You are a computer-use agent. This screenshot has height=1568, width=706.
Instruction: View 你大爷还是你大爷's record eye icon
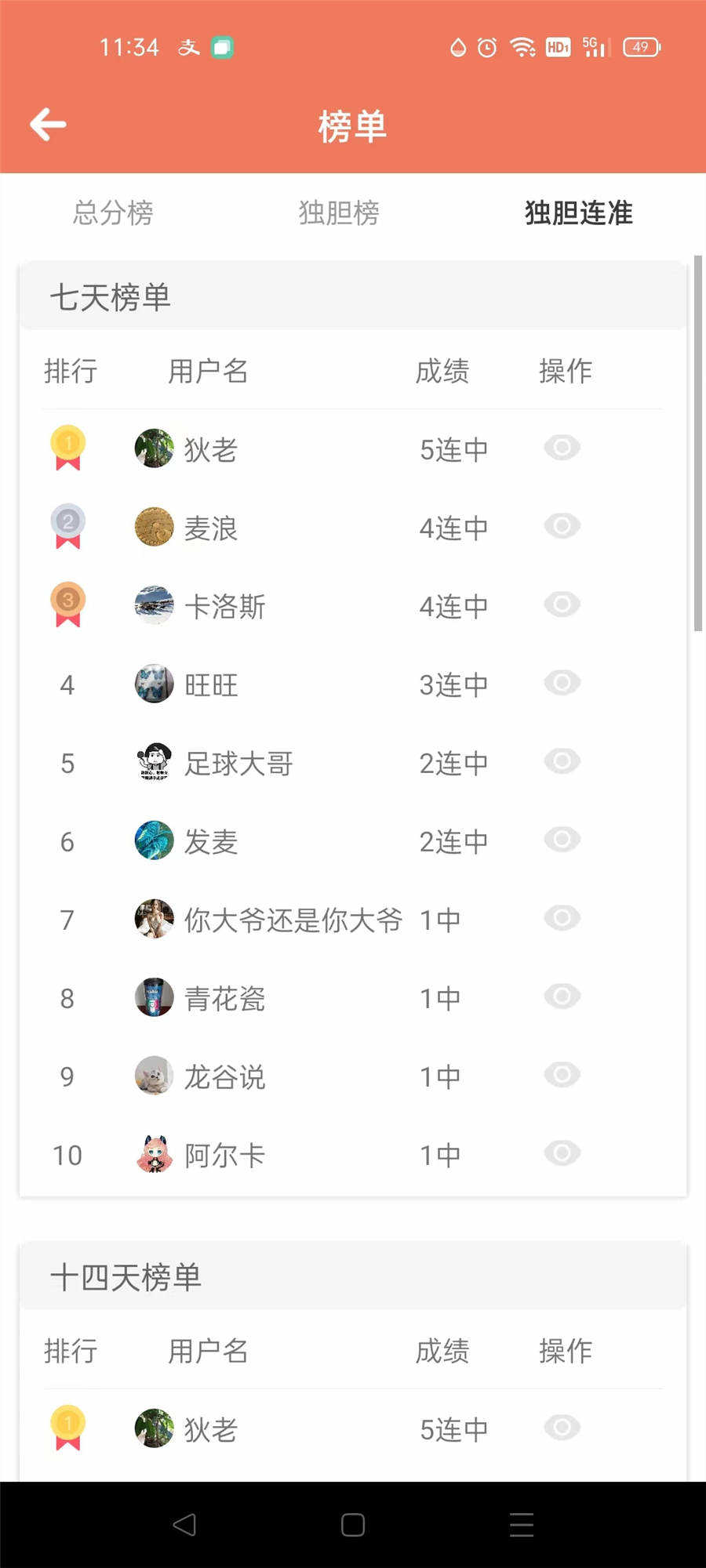click(562, 918)
